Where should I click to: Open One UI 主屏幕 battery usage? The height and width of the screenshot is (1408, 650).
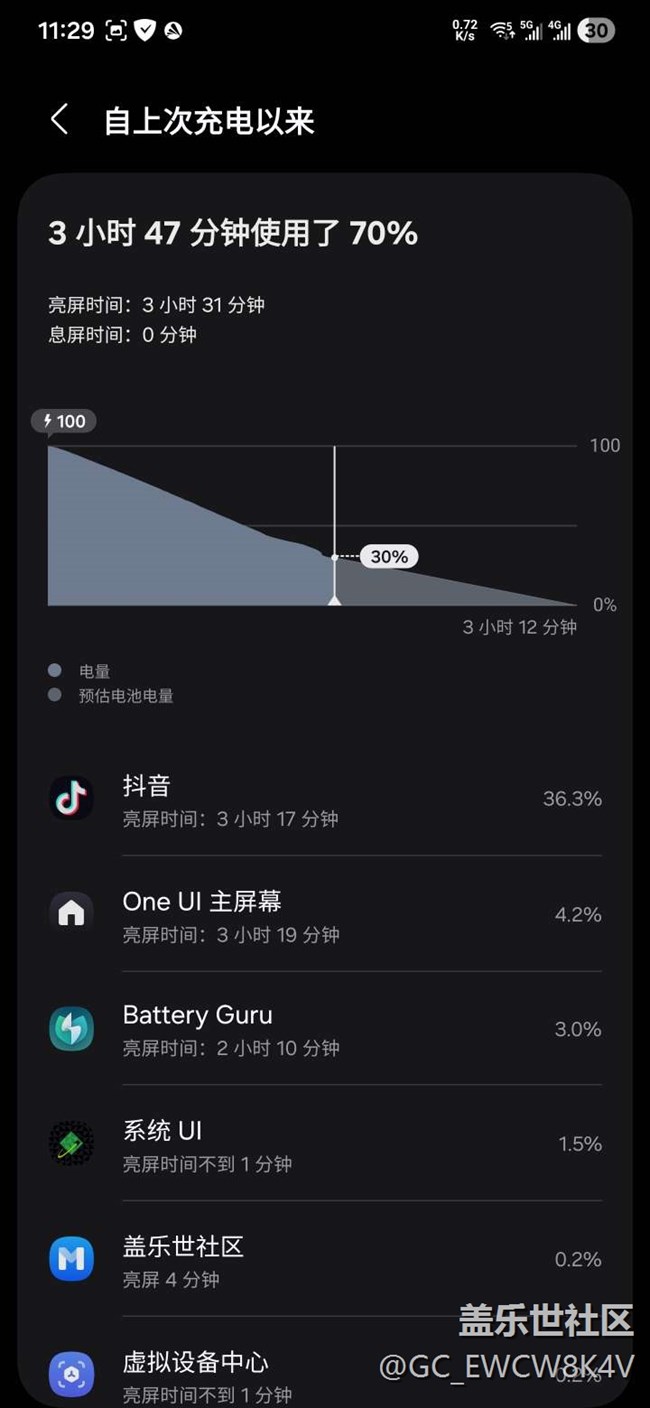click(324, 915)
